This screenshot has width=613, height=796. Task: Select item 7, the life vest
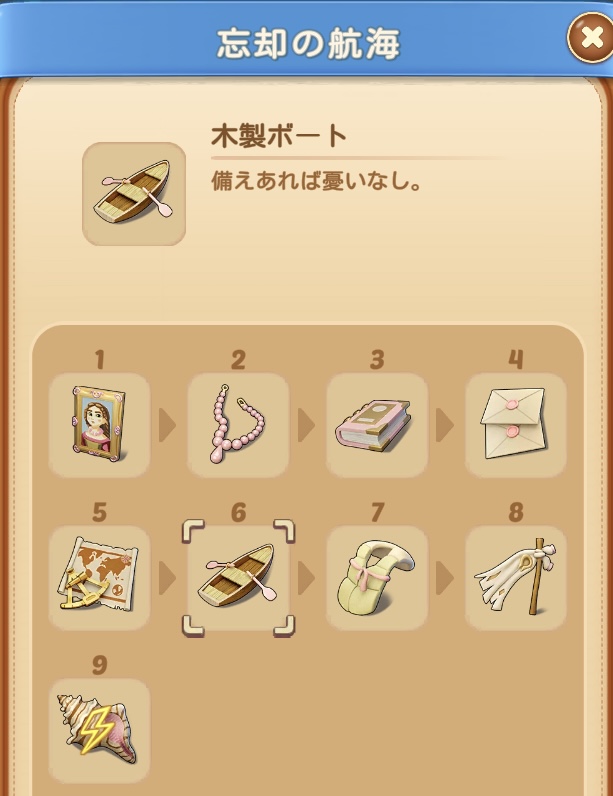[x=377, y=578]
